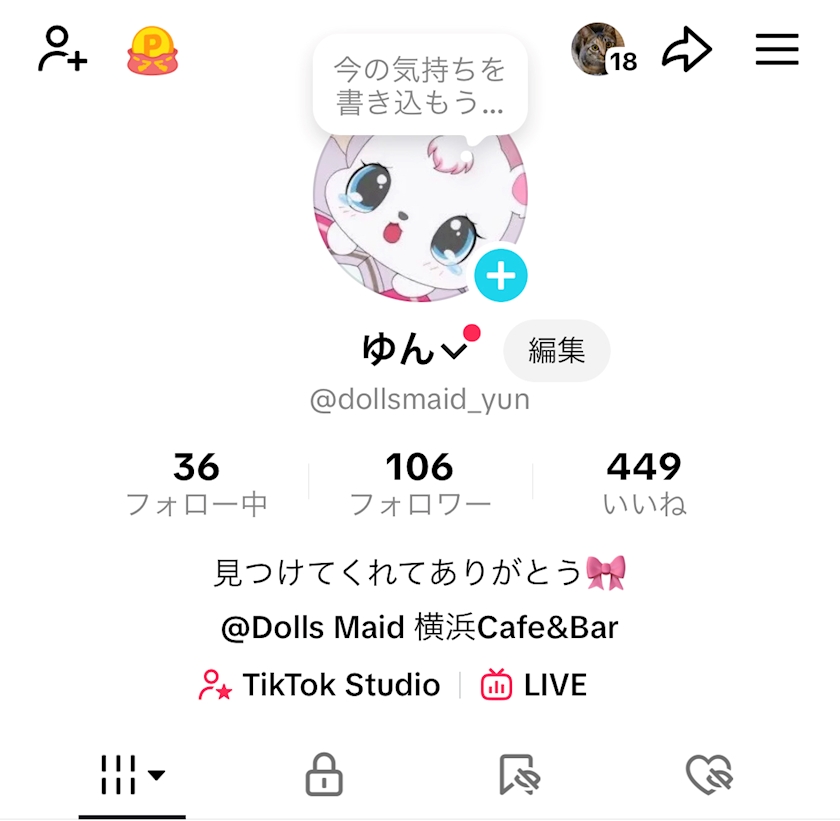Screen dimensions: 840x821
Task: Share this profile
Action: (x=687, y=50)
